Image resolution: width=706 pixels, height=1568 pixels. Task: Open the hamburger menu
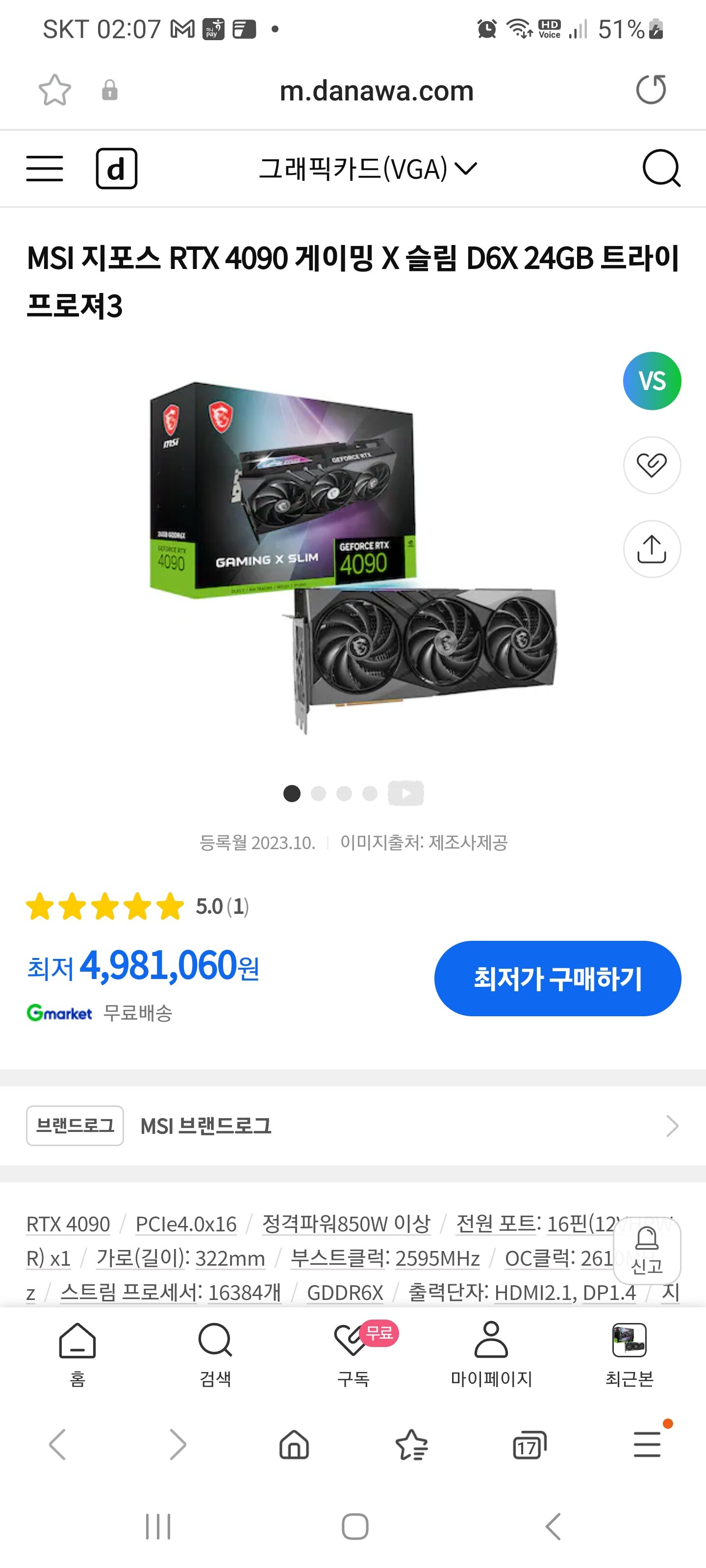point(45,169)
